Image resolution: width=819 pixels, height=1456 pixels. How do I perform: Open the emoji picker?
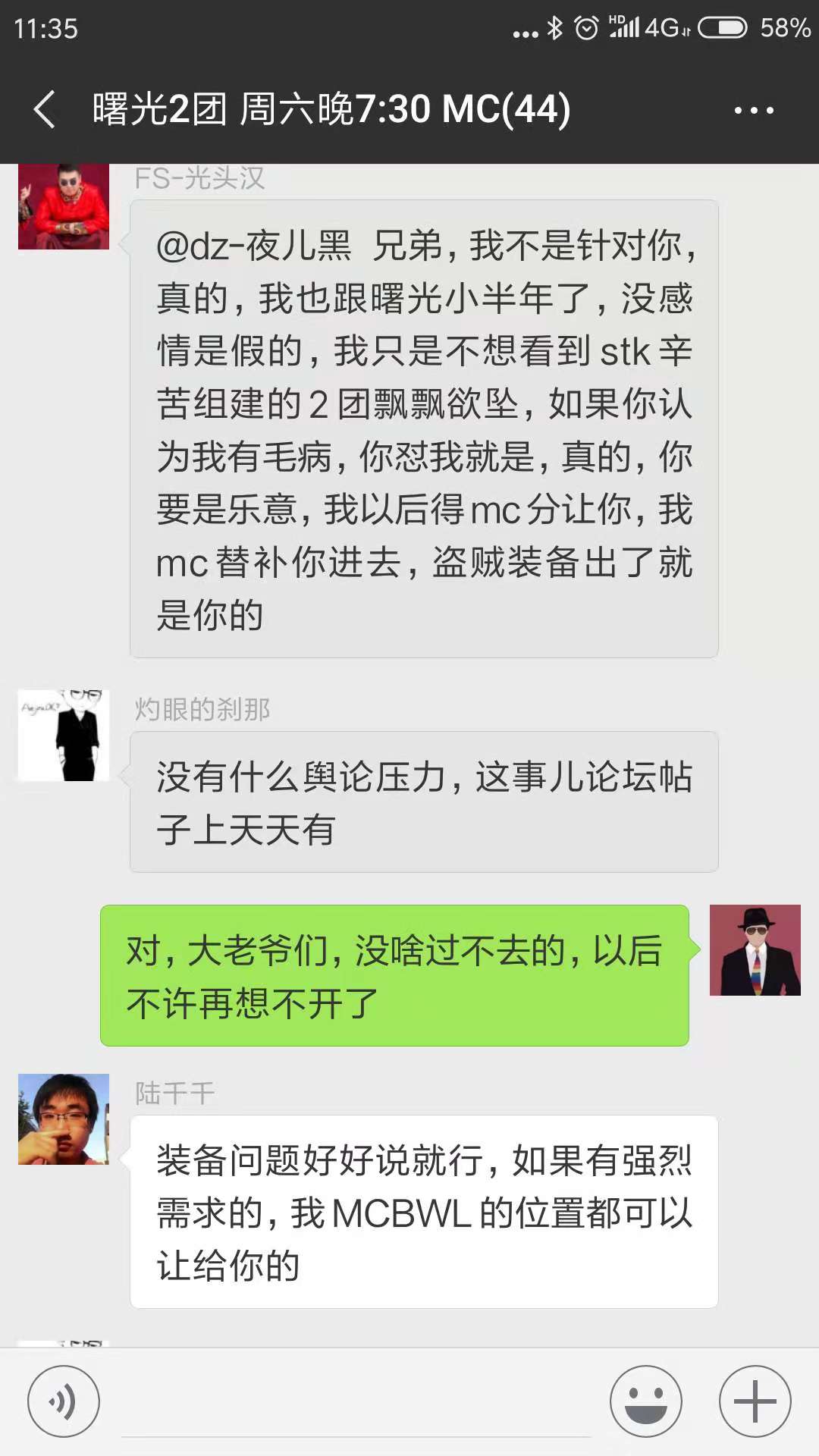click(646, 1401)
